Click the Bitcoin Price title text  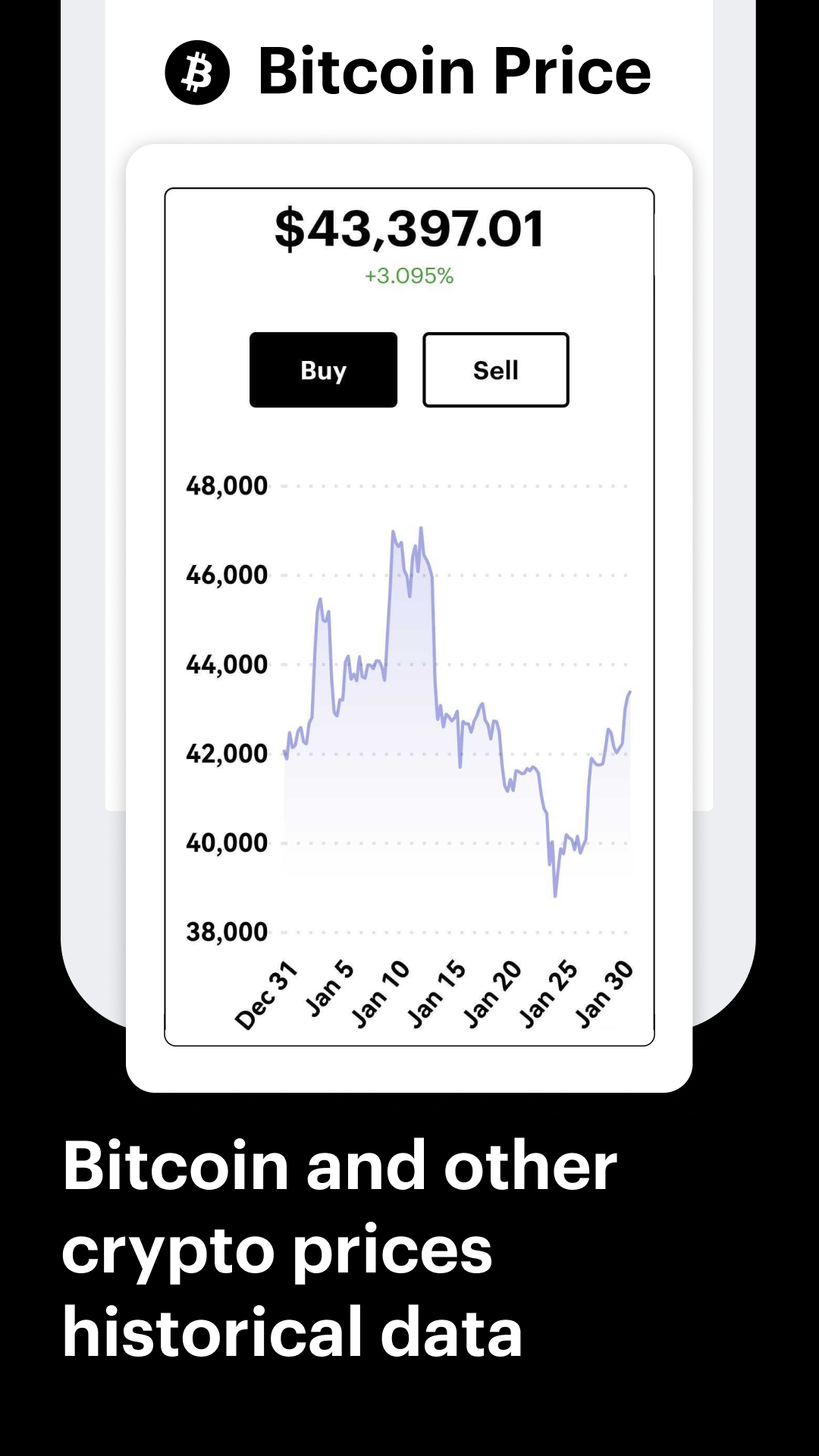[453, 72]
